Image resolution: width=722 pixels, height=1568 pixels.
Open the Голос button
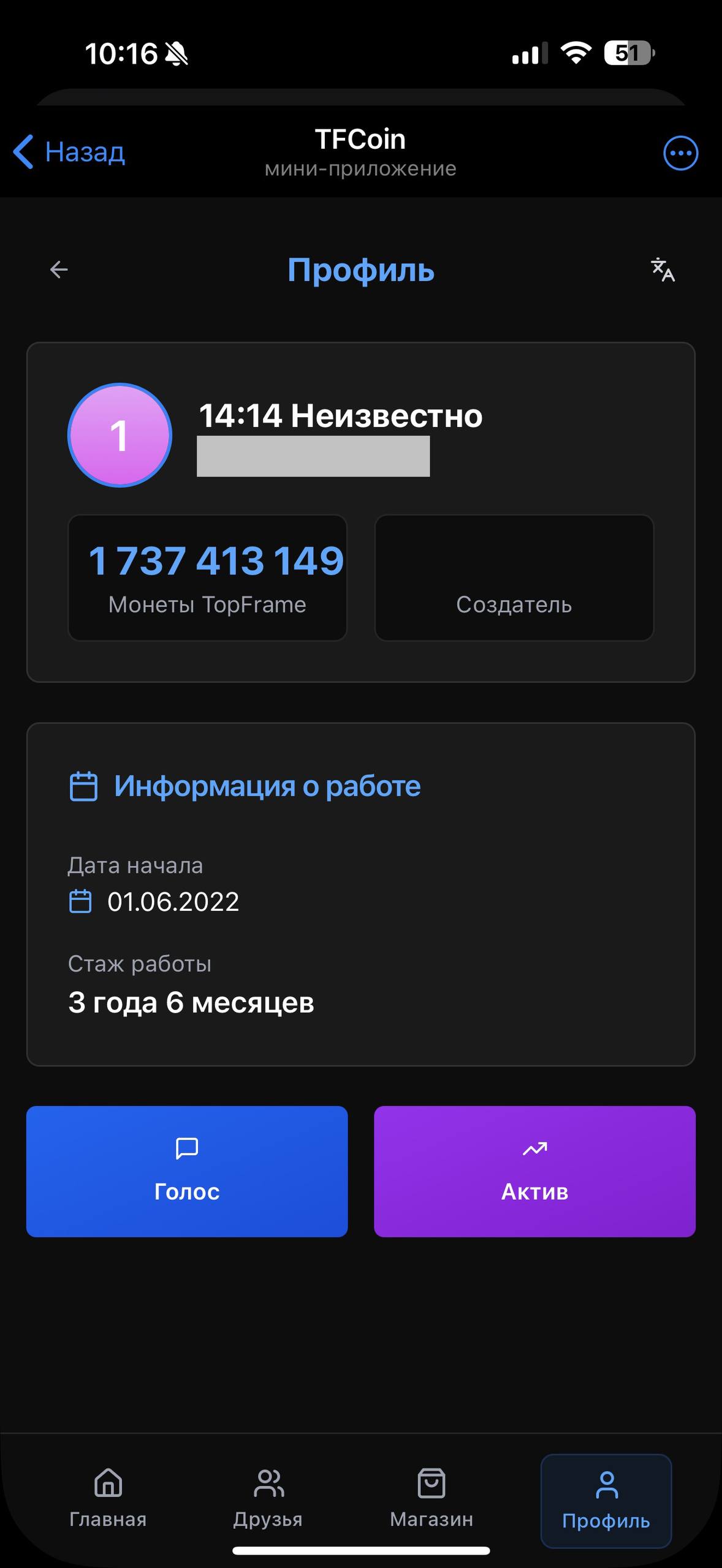pos(187,1171)
